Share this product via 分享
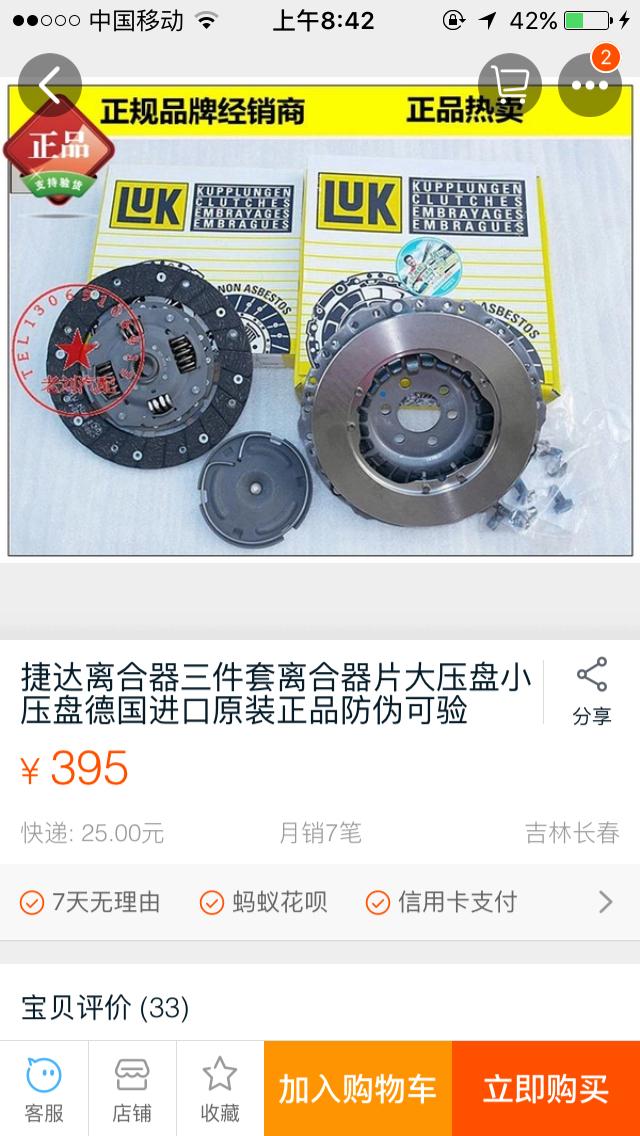Image resolution: width=640 pixels, height=1136 pixels. pos(592,692)
